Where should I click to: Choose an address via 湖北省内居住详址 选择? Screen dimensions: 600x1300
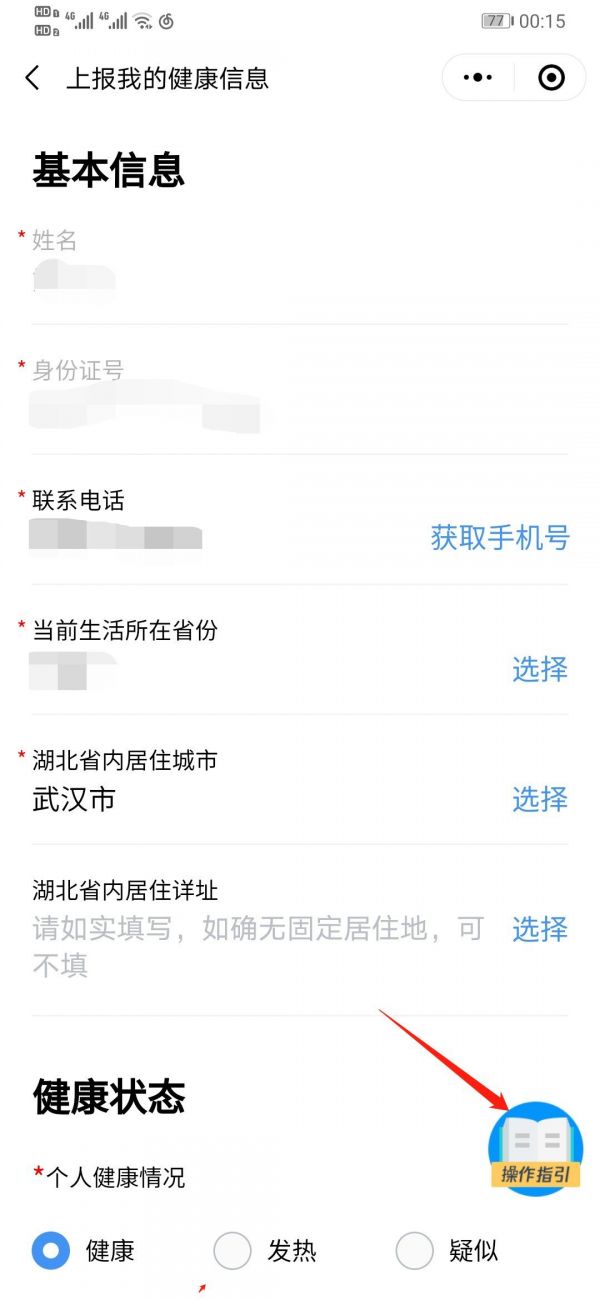pyautogui.click(x=540, y=929)
